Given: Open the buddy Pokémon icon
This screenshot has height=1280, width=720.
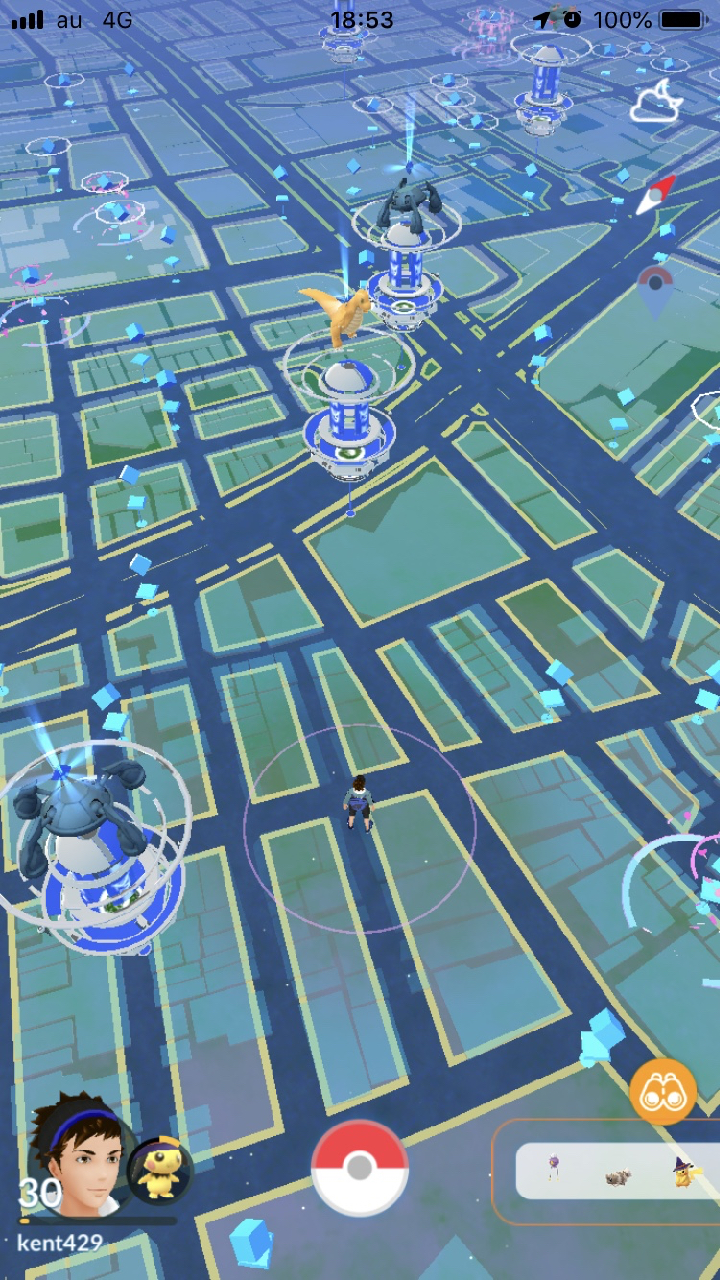Looking at the screenshot, I should tap(160, 1170).
